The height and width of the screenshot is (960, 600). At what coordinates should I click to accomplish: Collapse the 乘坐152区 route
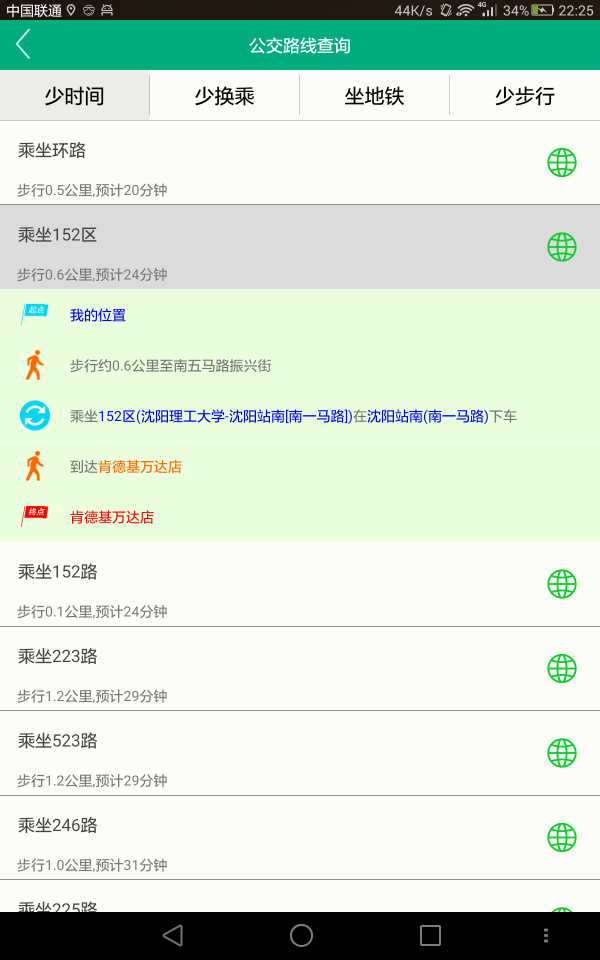pos(250,247)
